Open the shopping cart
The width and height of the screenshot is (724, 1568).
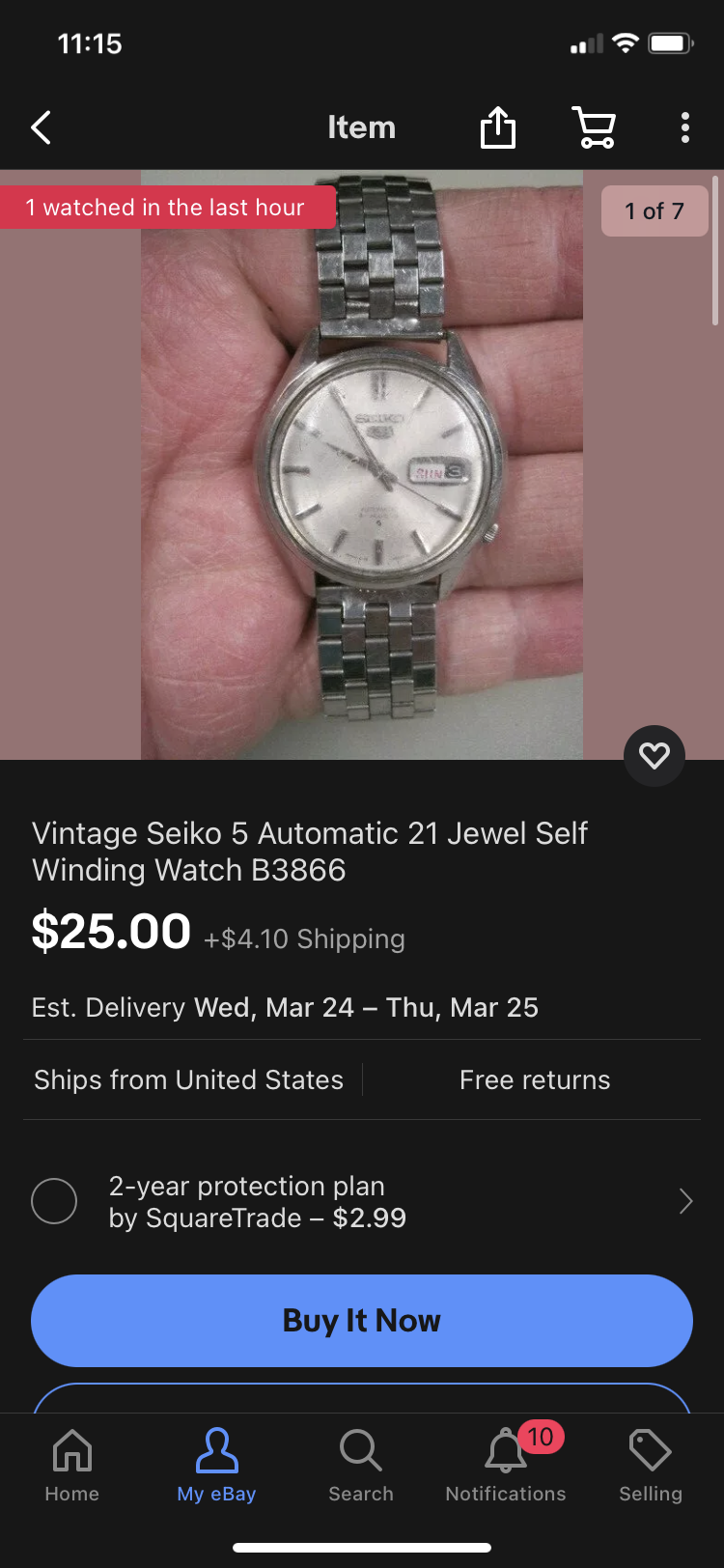595,127
